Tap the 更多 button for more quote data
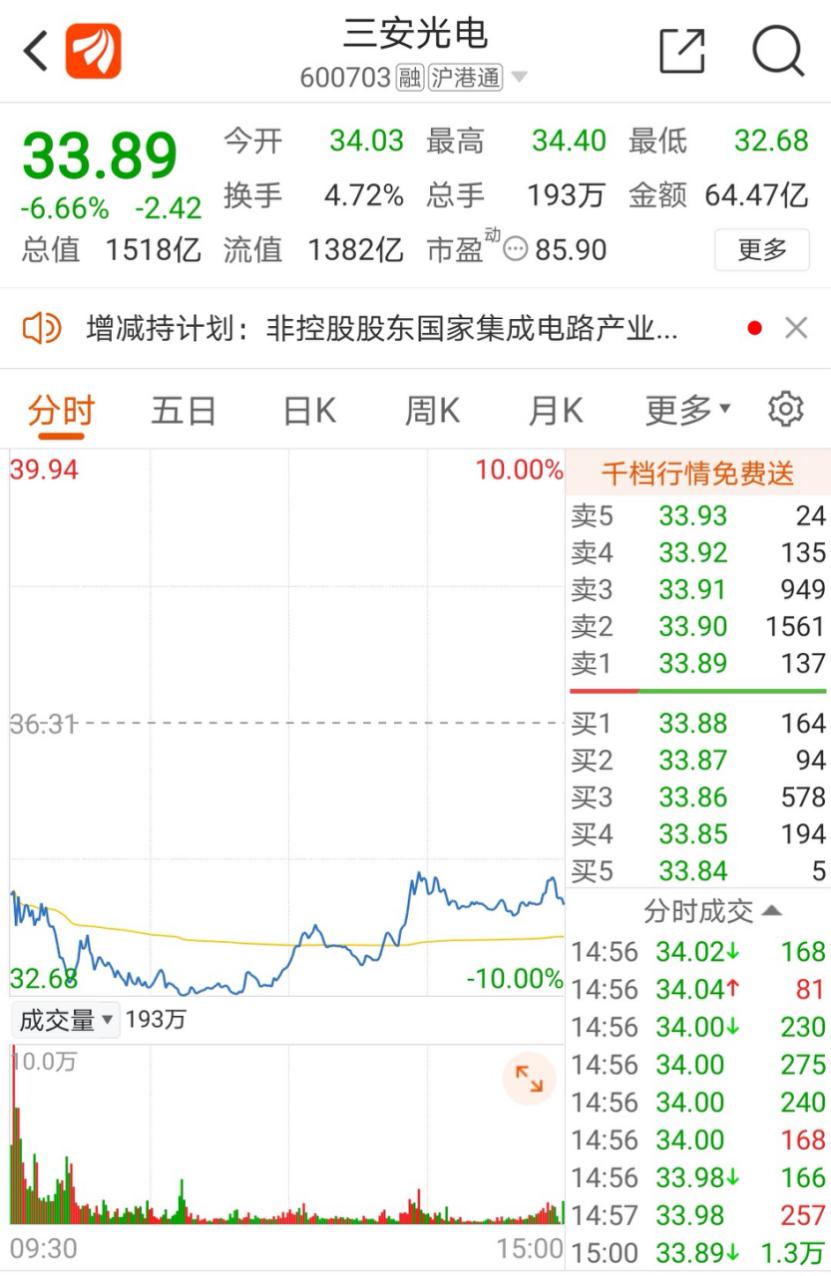The image size is (831, 1276). pos(762,249)
